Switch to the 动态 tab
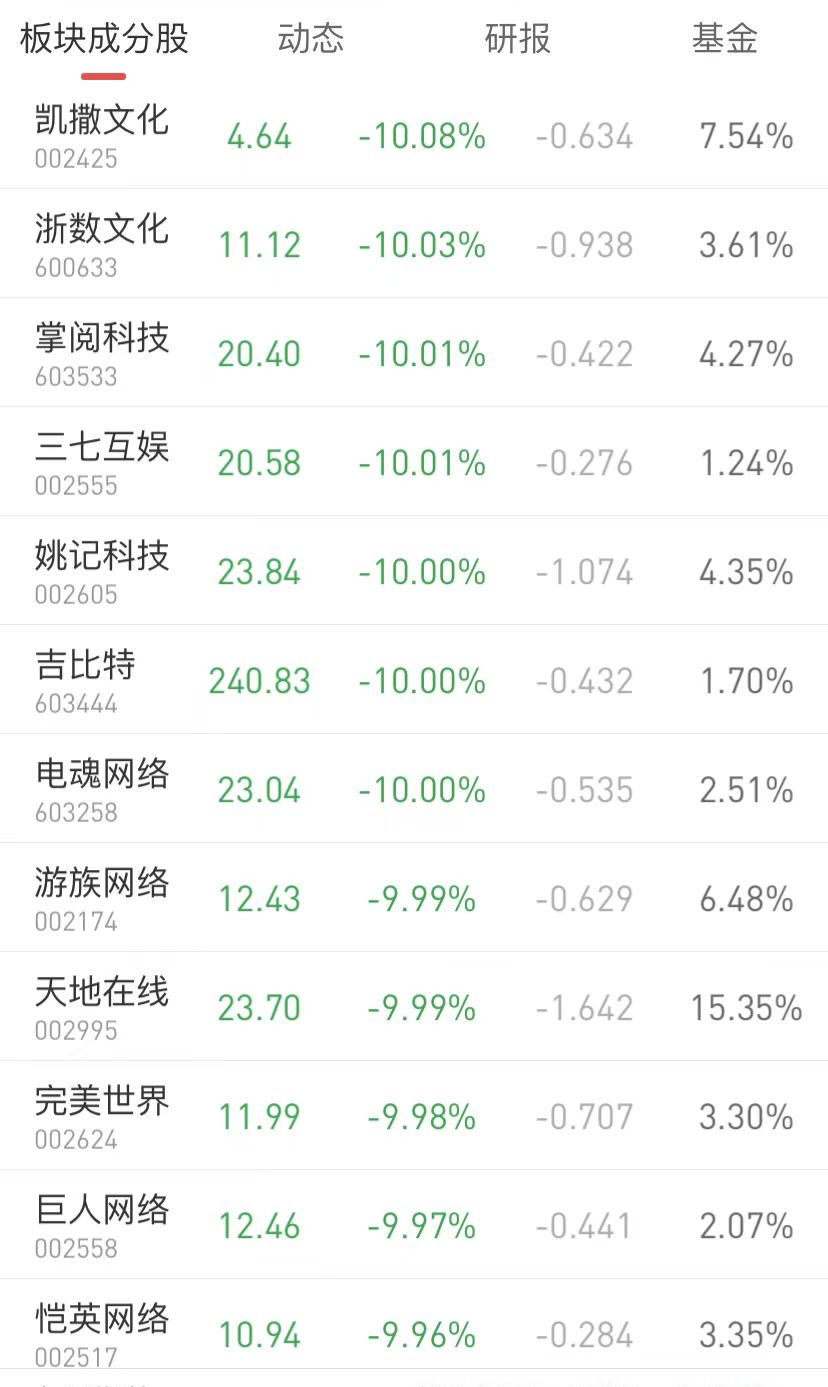Viewport: 828px width, 1387px height. [311, 38]
